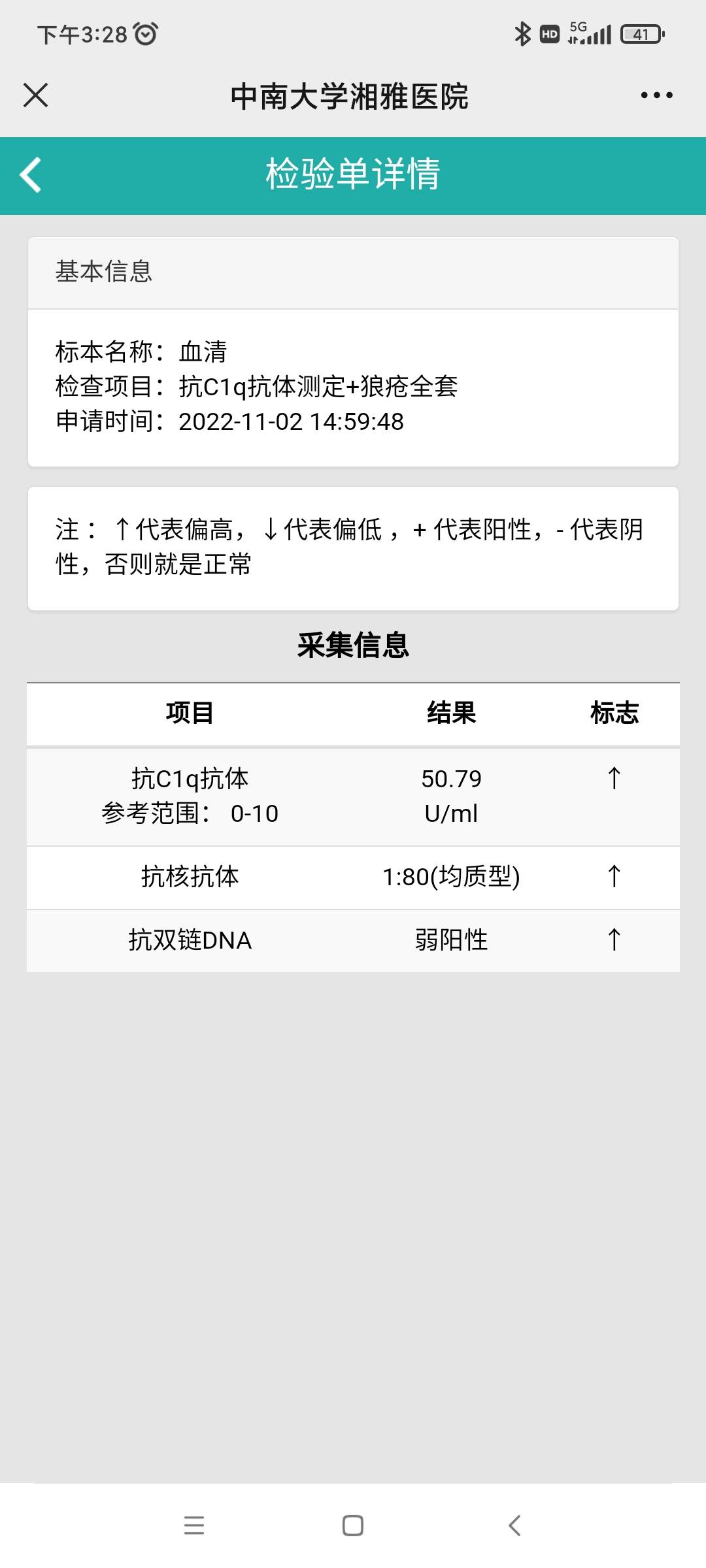
Task: Tap the up arrow beside 抗C1q抗体 result
Action: tap(613, 779)
